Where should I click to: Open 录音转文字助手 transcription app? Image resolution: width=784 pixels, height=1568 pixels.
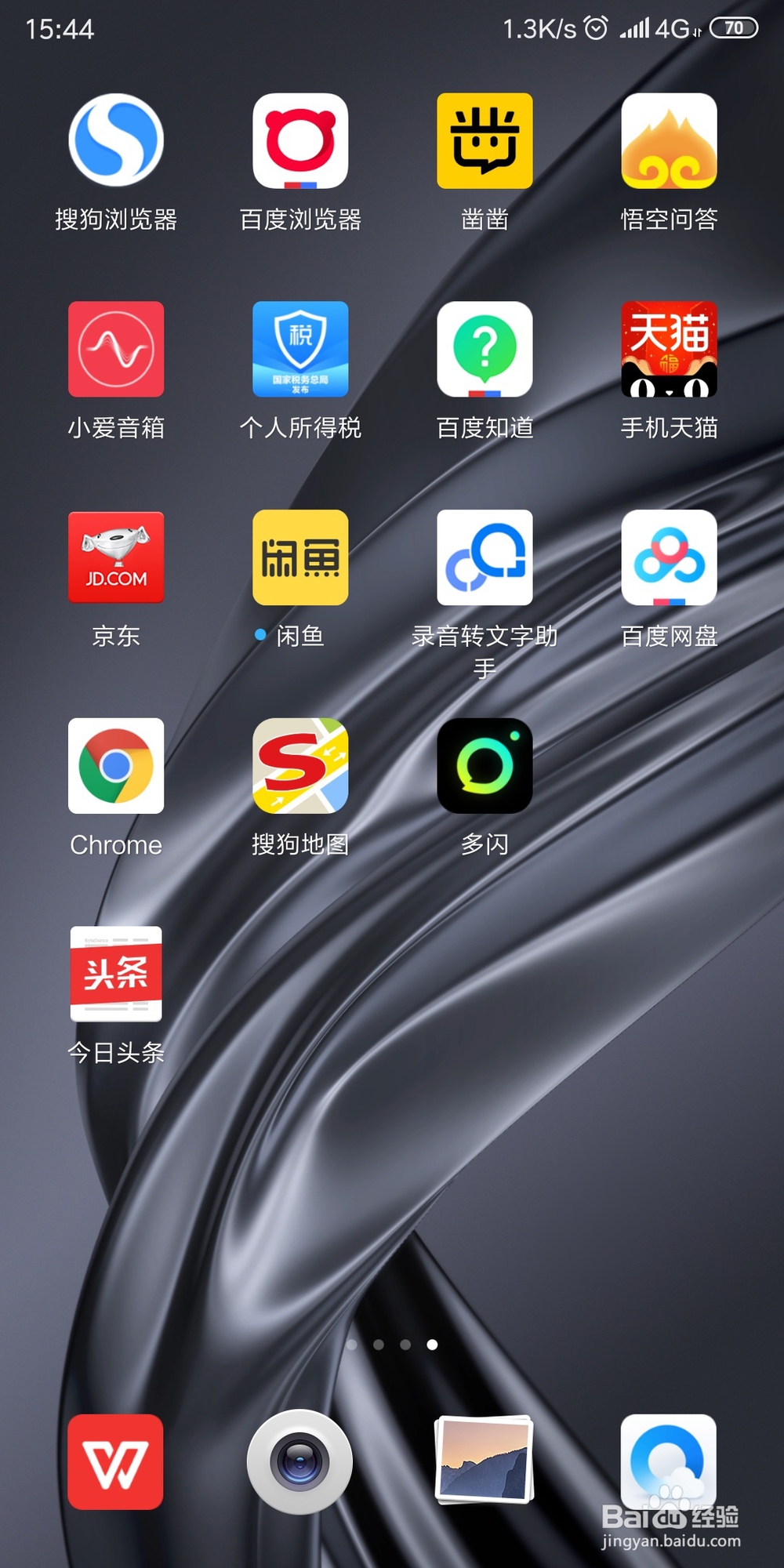pyautogui.click(x=485, y=558)
